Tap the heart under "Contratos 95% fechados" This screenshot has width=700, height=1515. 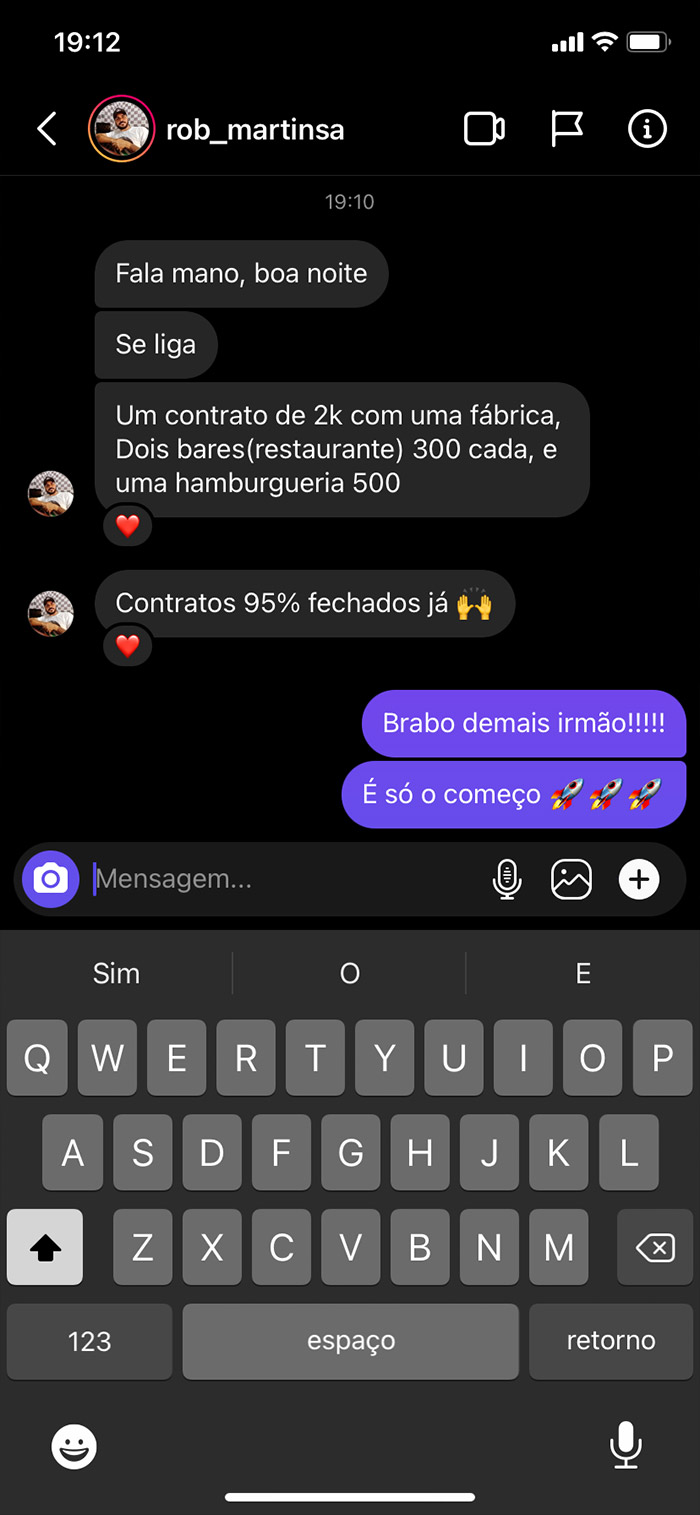128,646
